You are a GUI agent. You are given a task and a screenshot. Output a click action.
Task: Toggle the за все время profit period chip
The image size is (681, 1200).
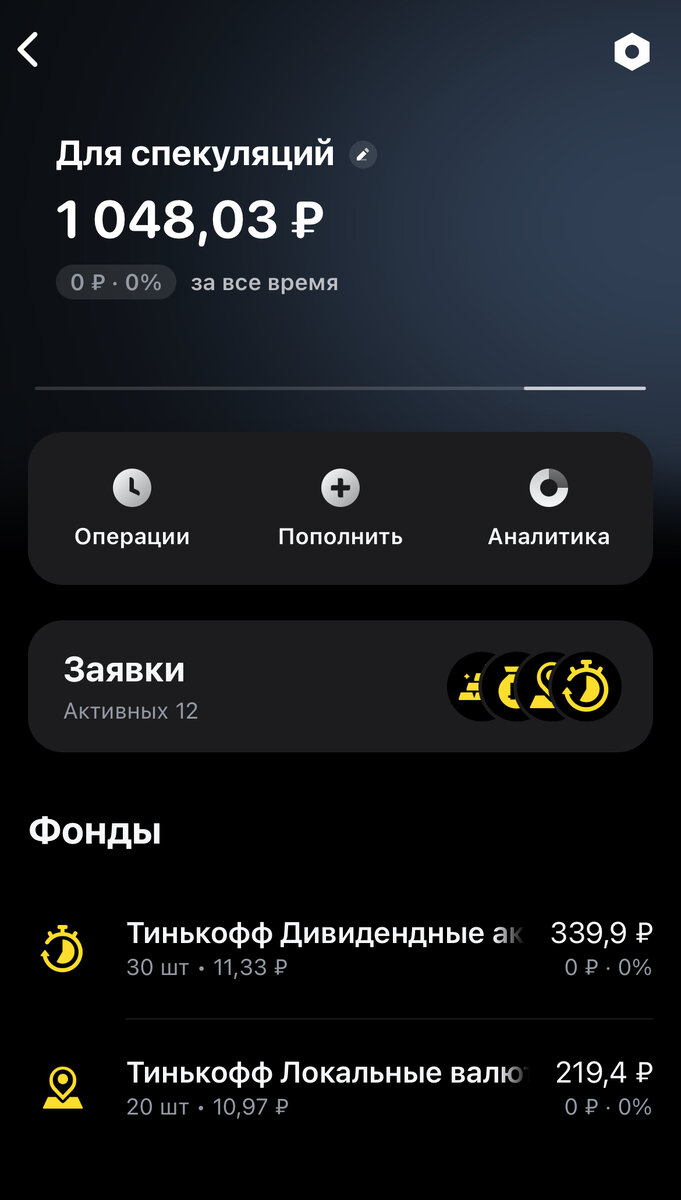(x=197, y=283)
